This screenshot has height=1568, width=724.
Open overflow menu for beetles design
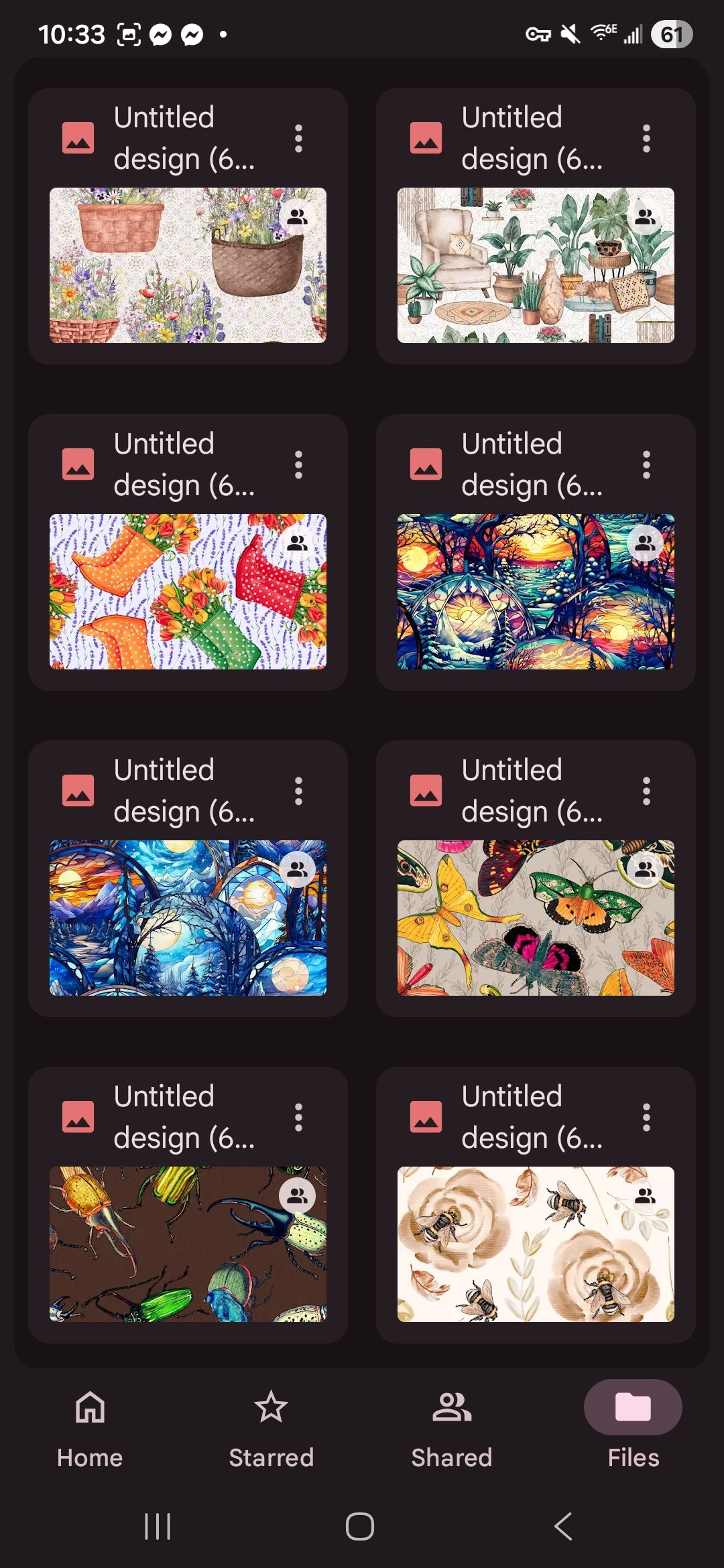tap(299, 1117)
